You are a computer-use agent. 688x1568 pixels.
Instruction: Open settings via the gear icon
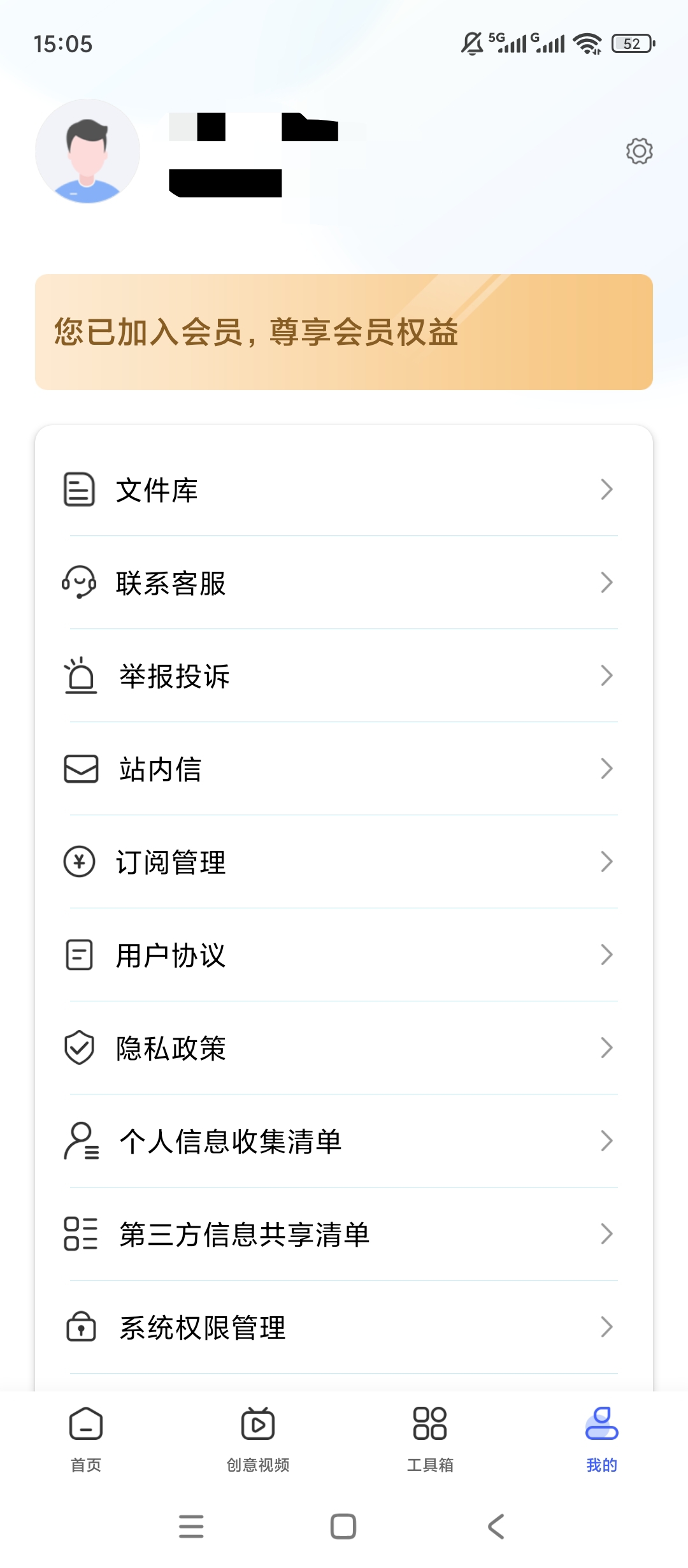pyautogui.click(x=639, y=151)
